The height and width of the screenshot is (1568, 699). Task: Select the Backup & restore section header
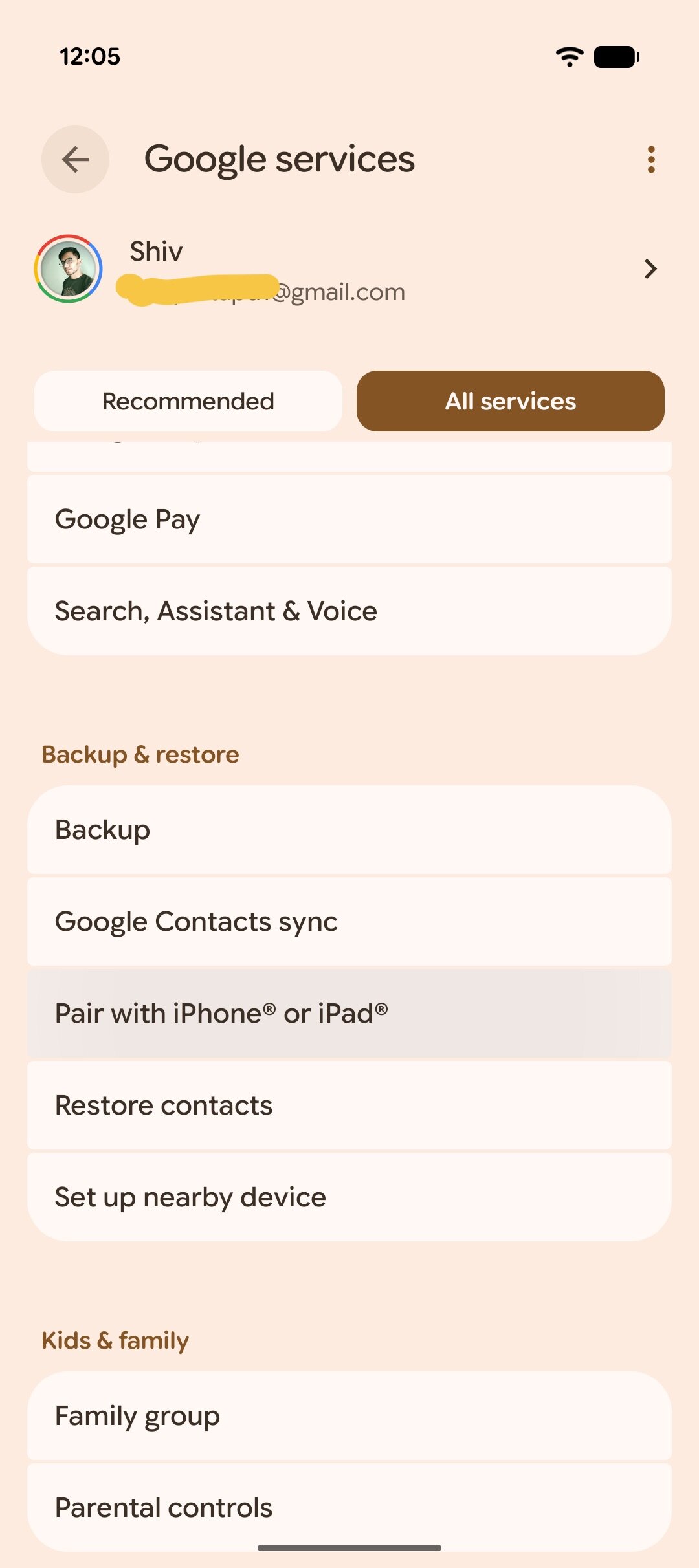tap(140, 754)
